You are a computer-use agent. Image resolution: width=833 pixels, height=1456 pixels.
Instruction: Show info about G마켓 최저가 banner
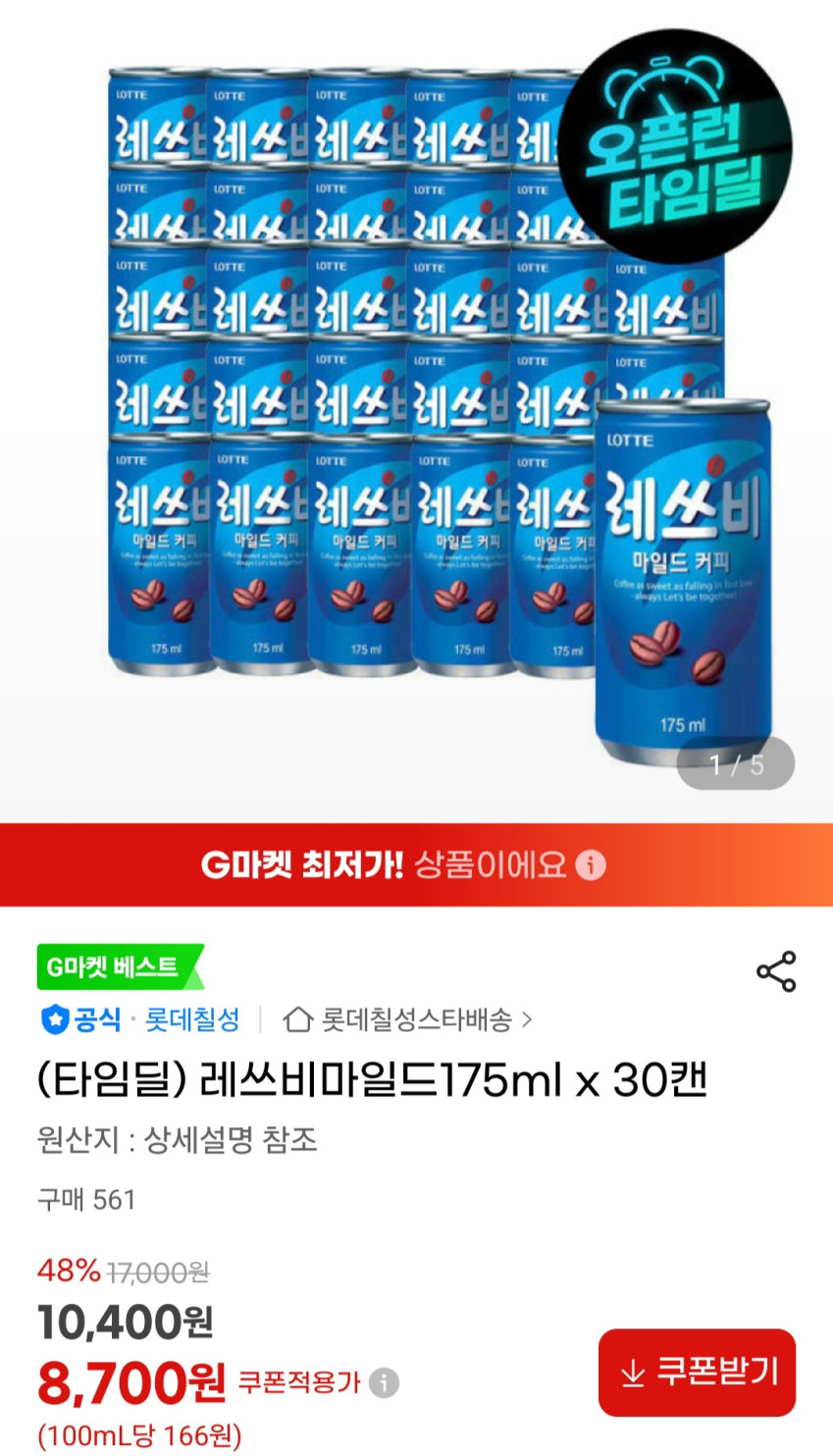coord(591,865)
